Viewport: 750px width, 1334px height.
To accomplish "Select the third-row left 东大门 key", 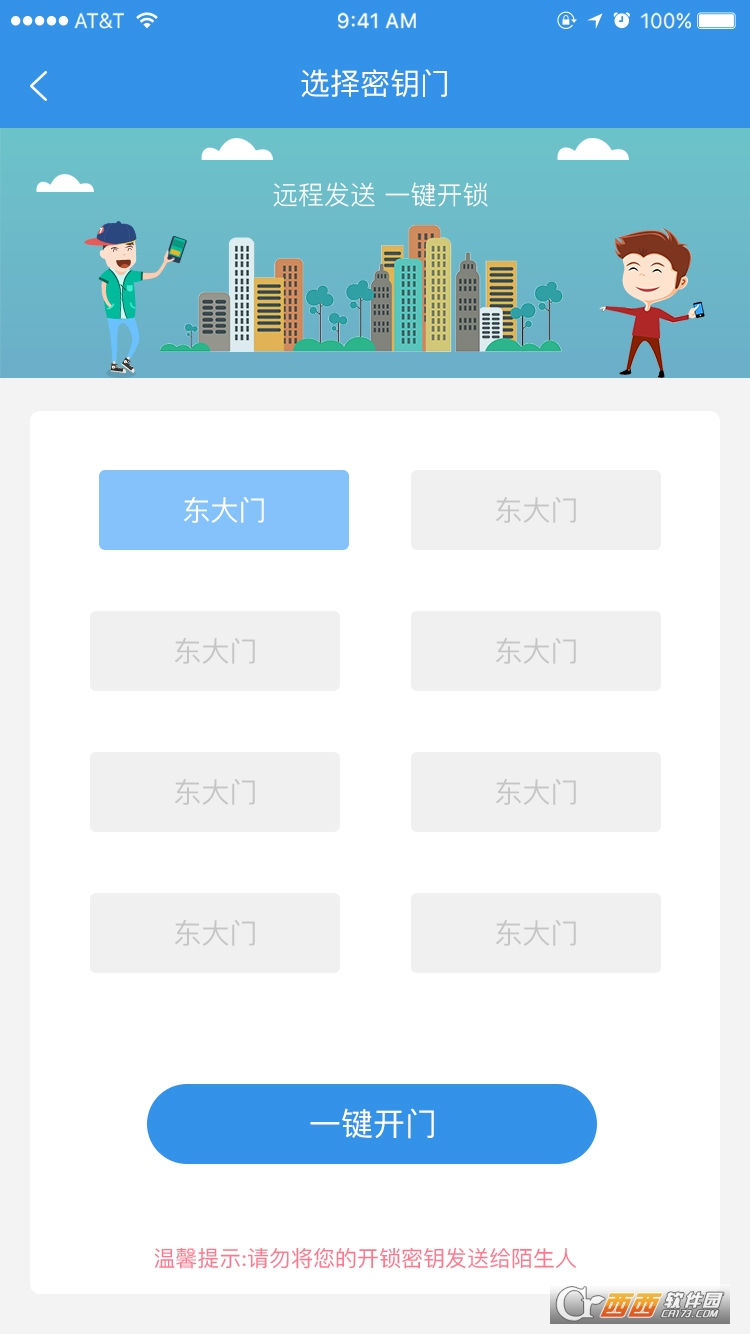I will pyautogui.click(x=214, y=792).
